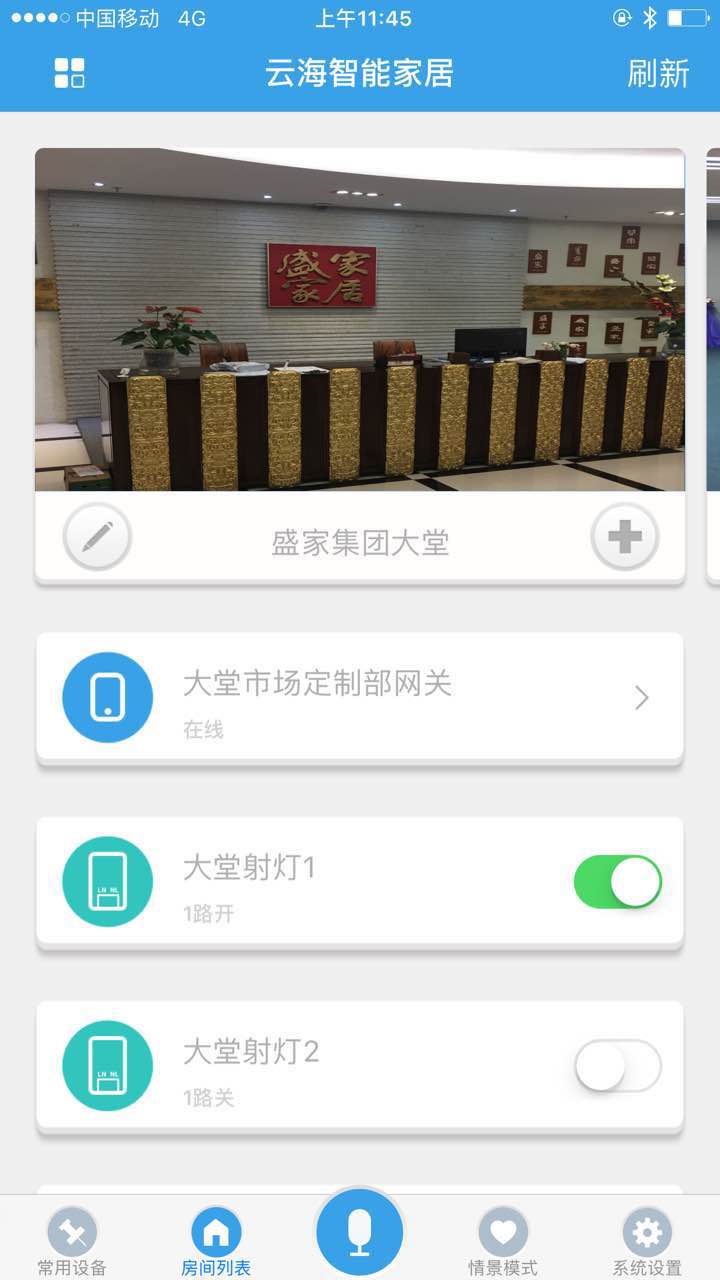
Task: Tap the 刷新 refresh button
Action: pos(658,73)
